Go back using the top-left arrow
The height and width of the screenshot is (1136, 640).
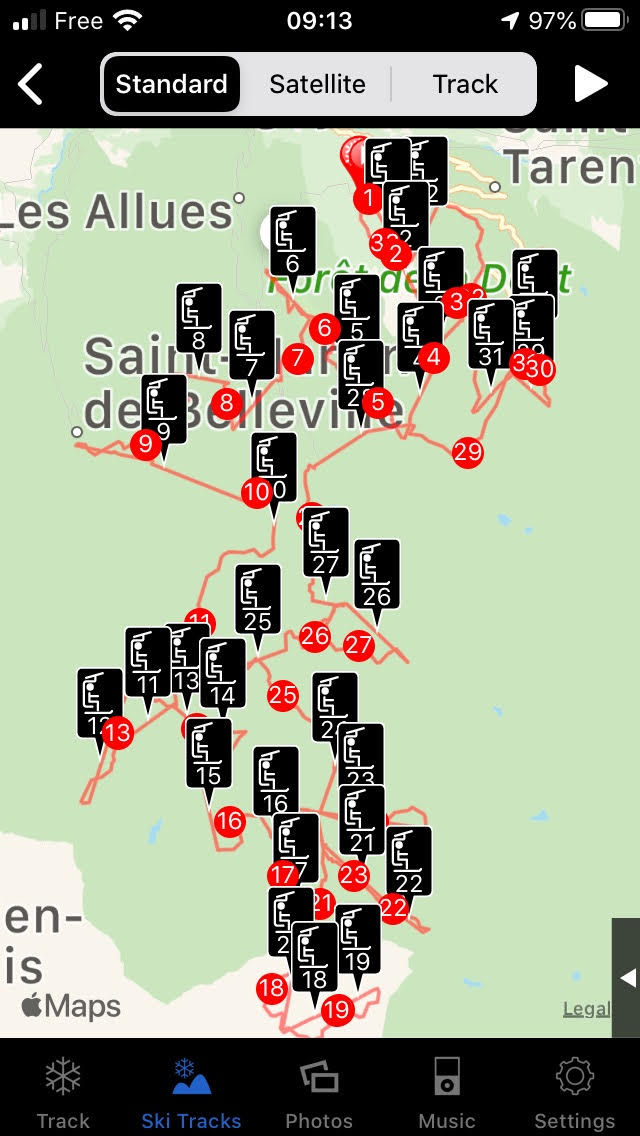(x=30, y=84)
